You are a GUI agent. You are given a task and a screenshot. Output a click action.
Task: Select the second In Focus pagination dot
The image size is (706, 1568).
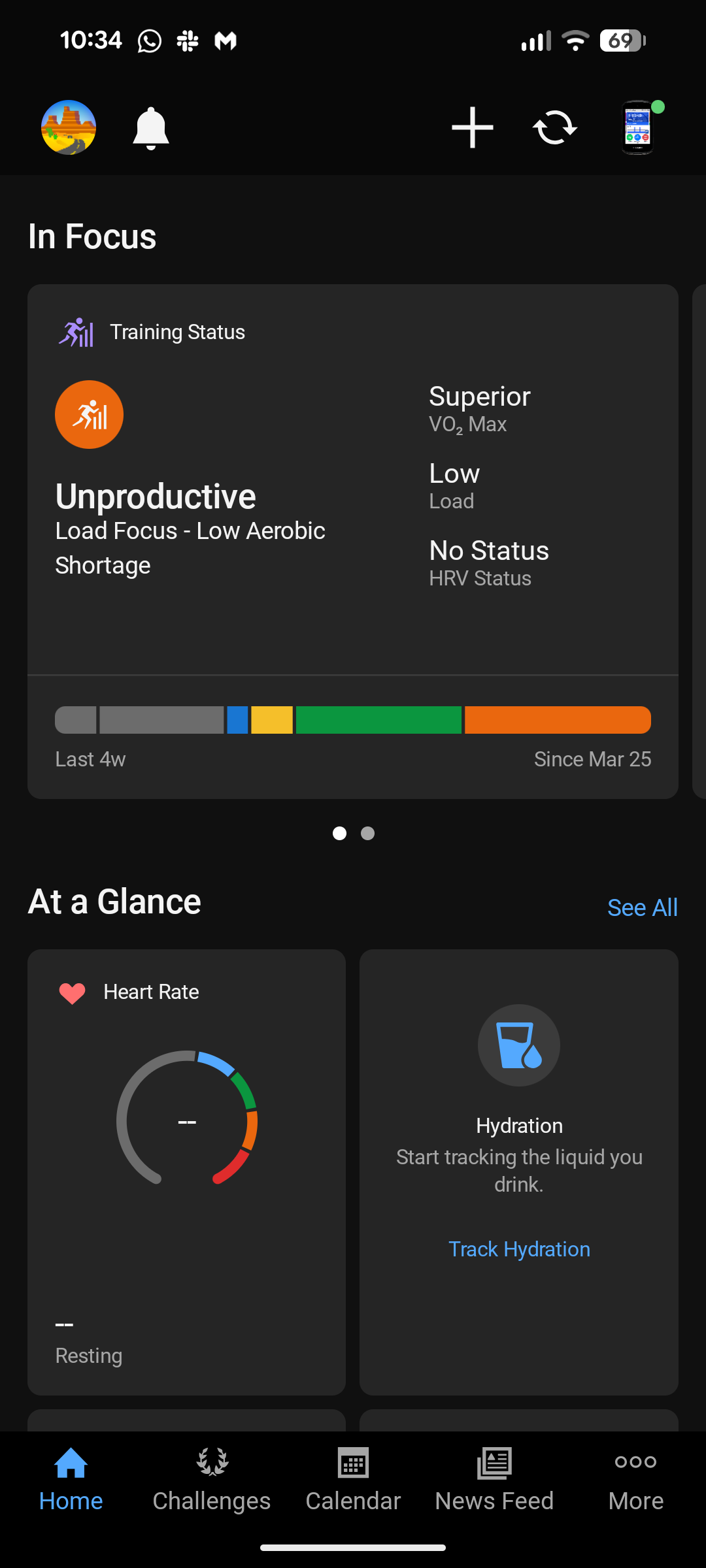(x=367, y=833)
